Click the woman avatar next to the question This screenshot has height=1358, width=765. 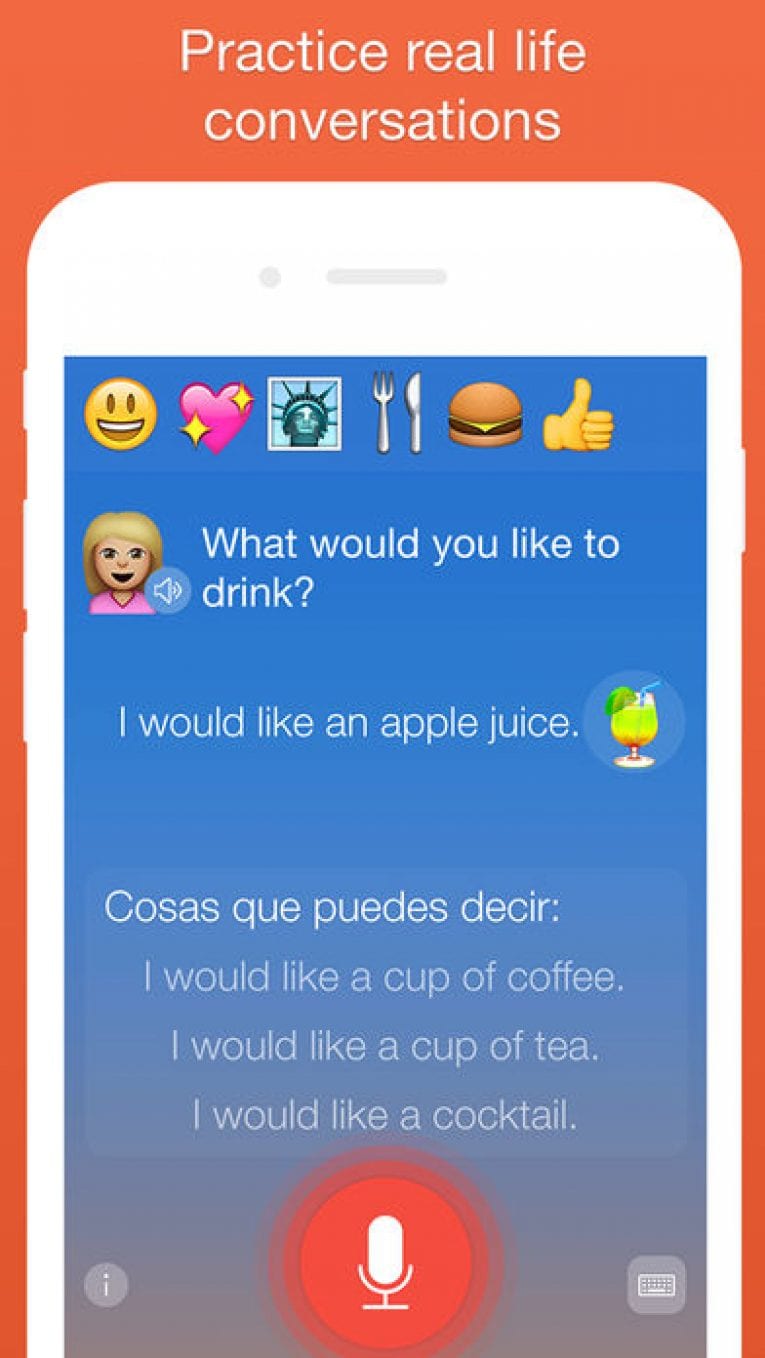119,559
